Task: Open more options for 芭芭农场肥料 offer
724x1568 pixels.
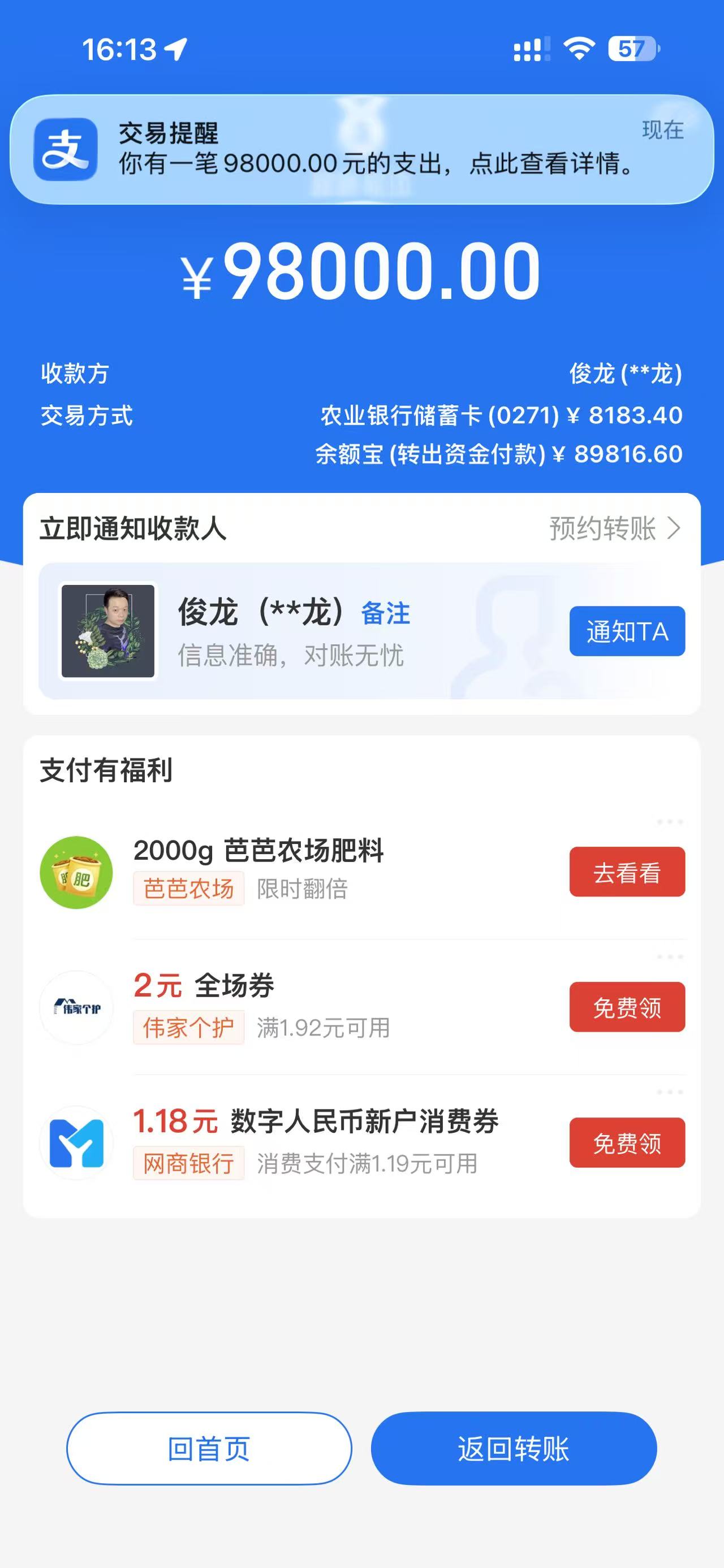Action: point(669,822)
